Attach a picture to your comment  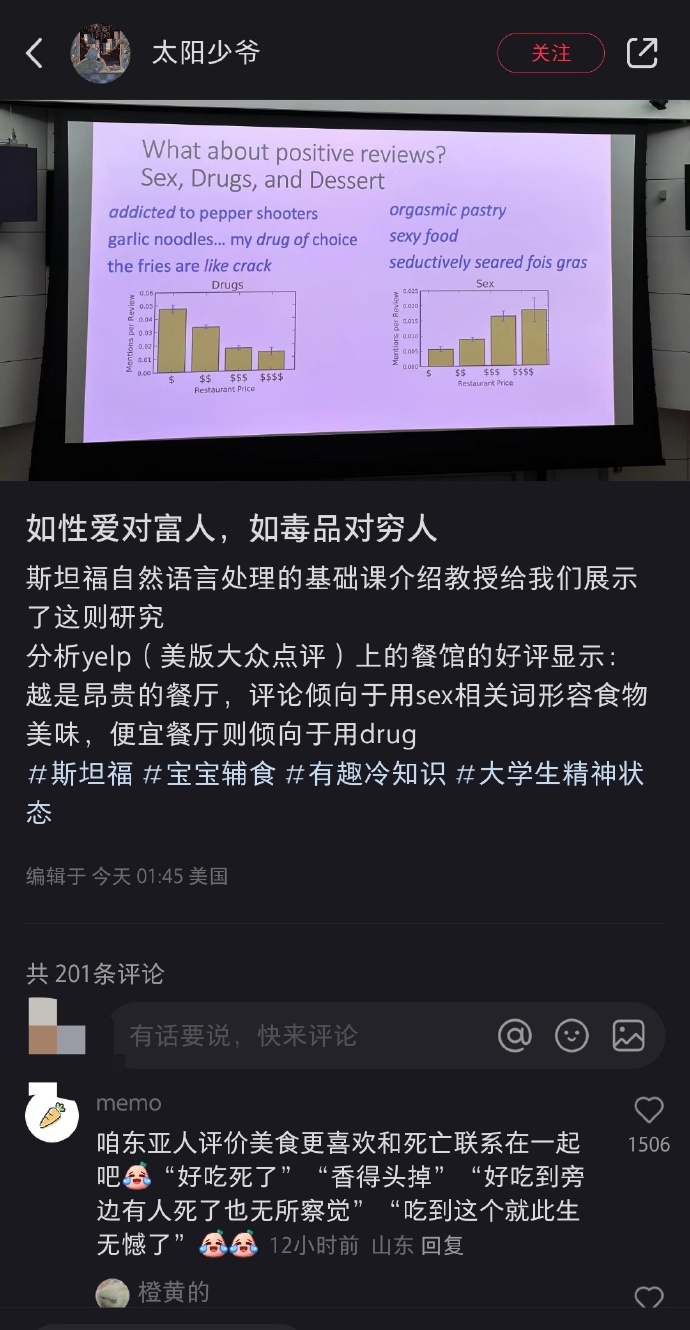click(x=629, y=1035)
